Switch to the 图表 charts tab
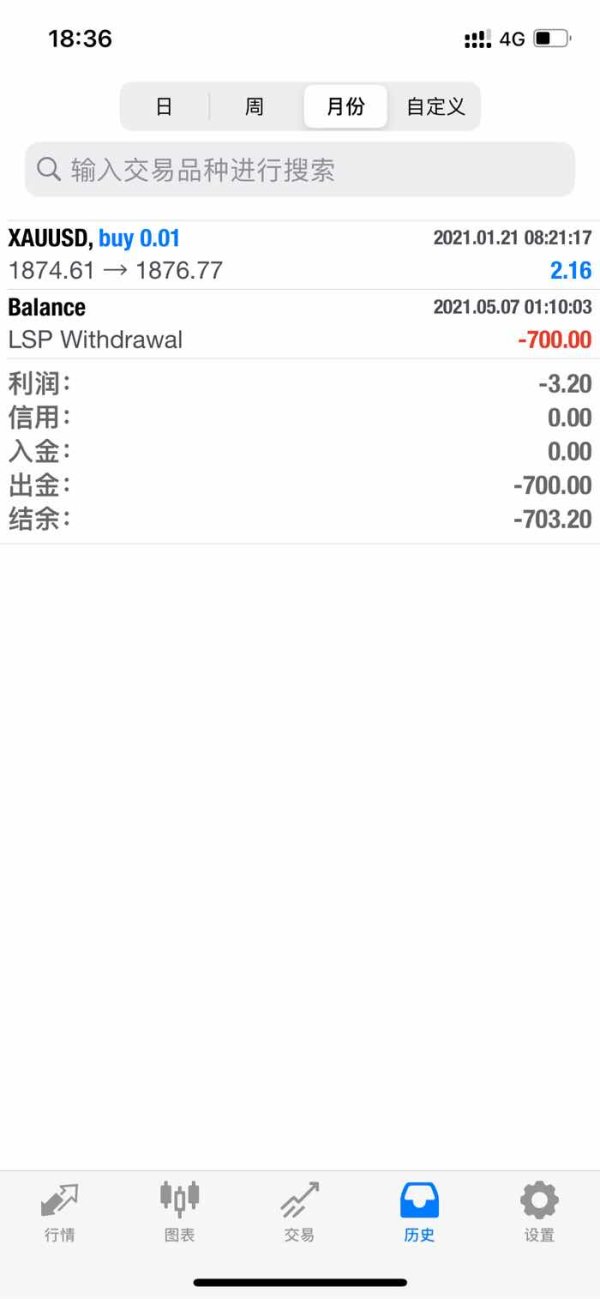The width and height of the screenshot is (600, 1299). (180, 1211)
